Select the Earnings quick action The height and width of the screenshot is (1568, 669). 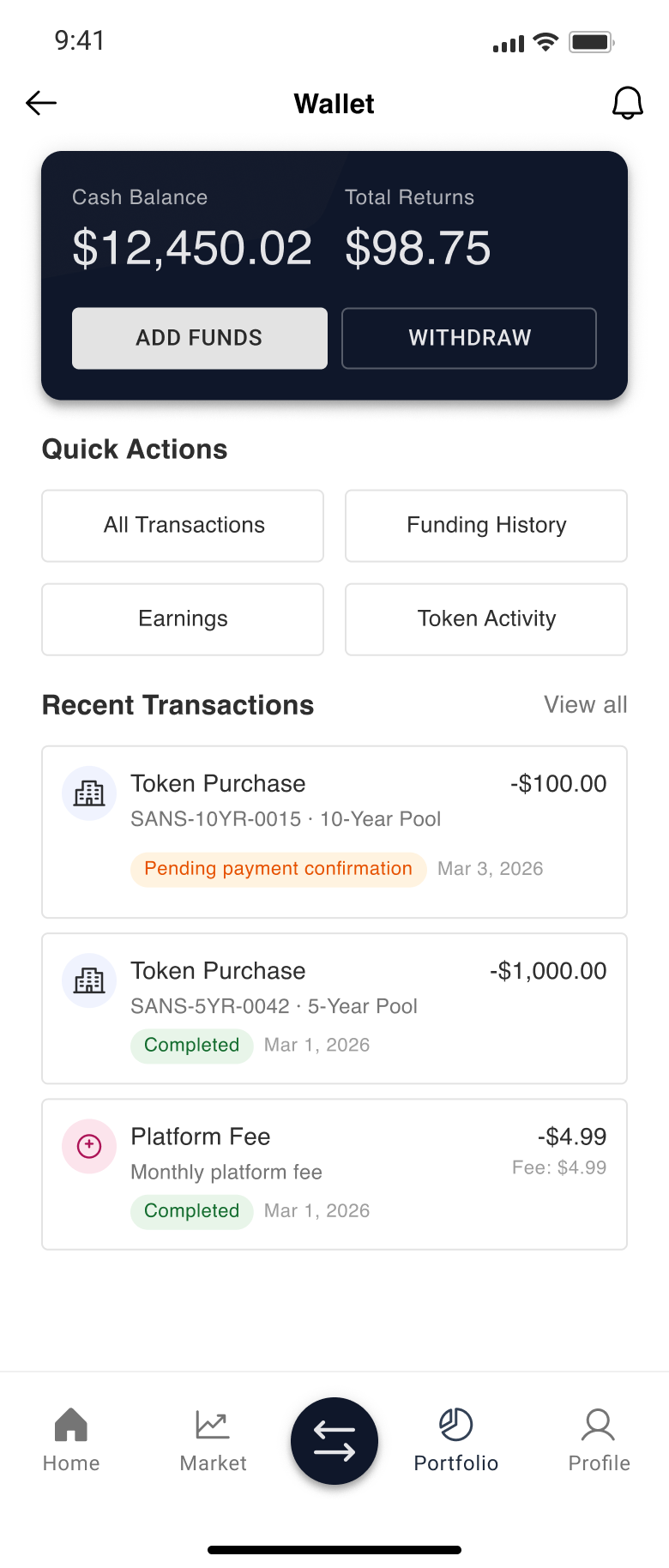pos(182,618)
